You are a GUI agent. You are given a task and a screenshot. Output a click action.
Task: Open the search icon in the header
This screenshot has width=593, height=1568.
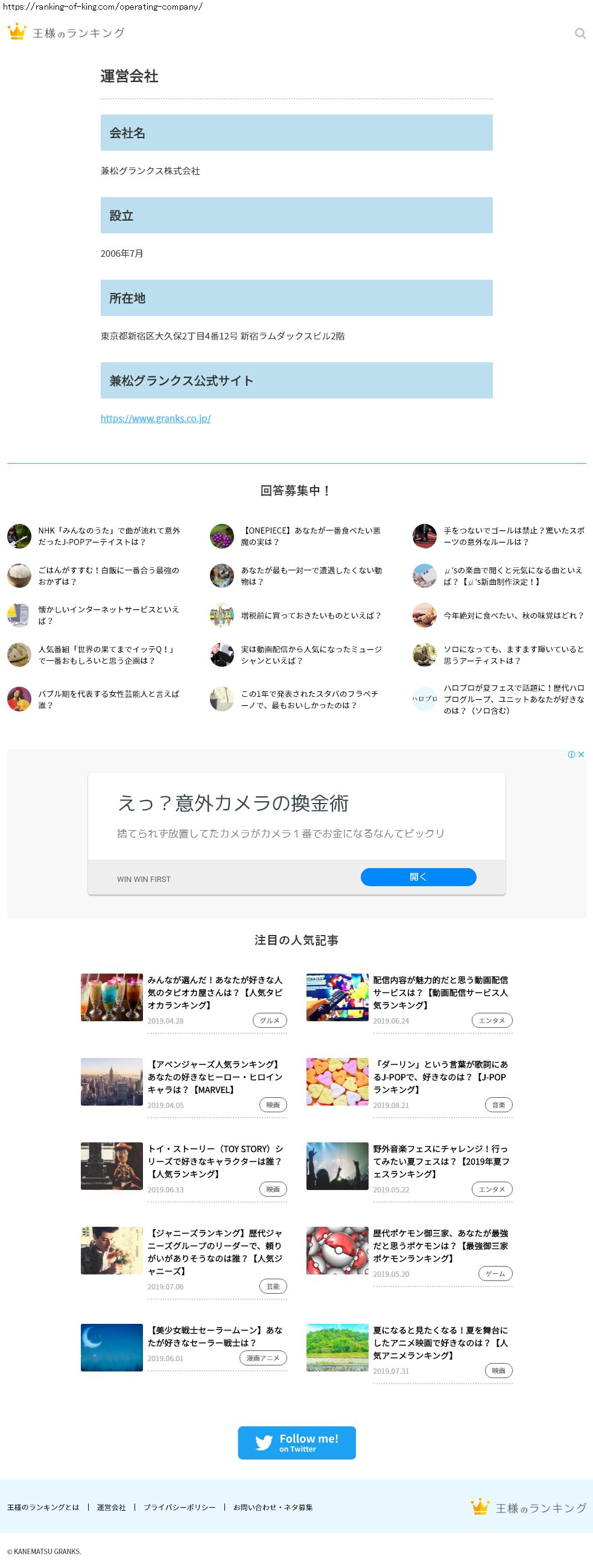(580, 34)
